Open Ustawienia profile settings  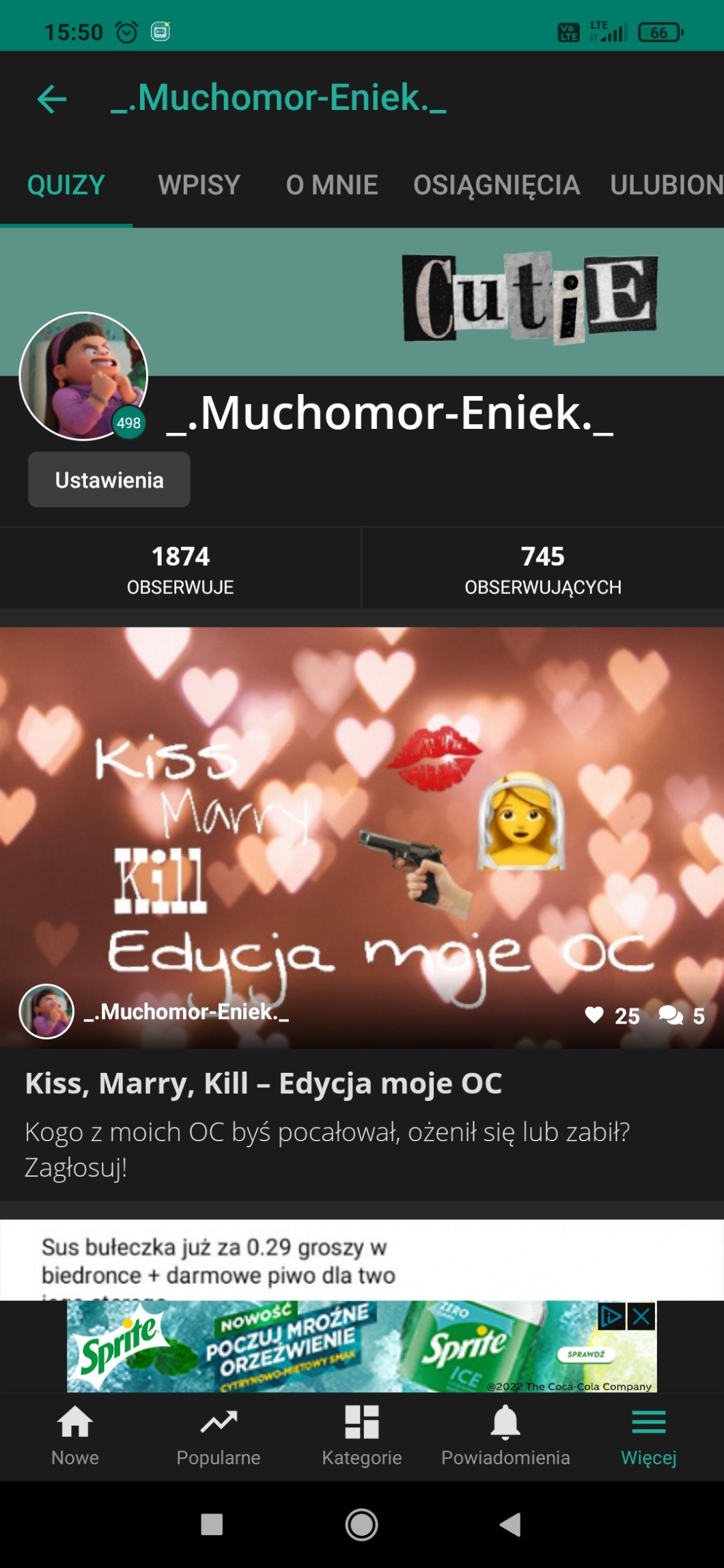tap(109, 480)
